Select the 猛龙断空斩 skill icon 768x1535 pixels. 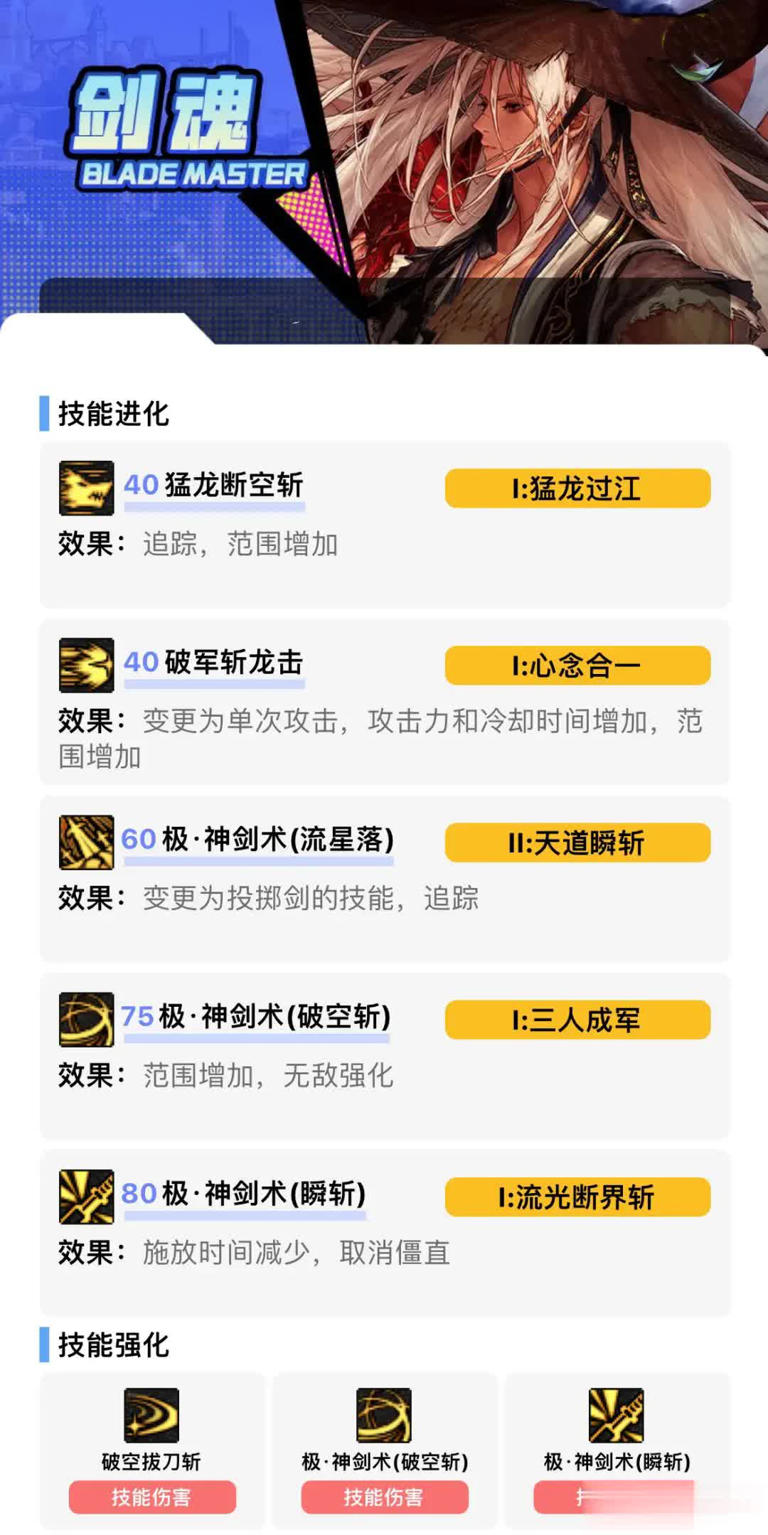86,488
